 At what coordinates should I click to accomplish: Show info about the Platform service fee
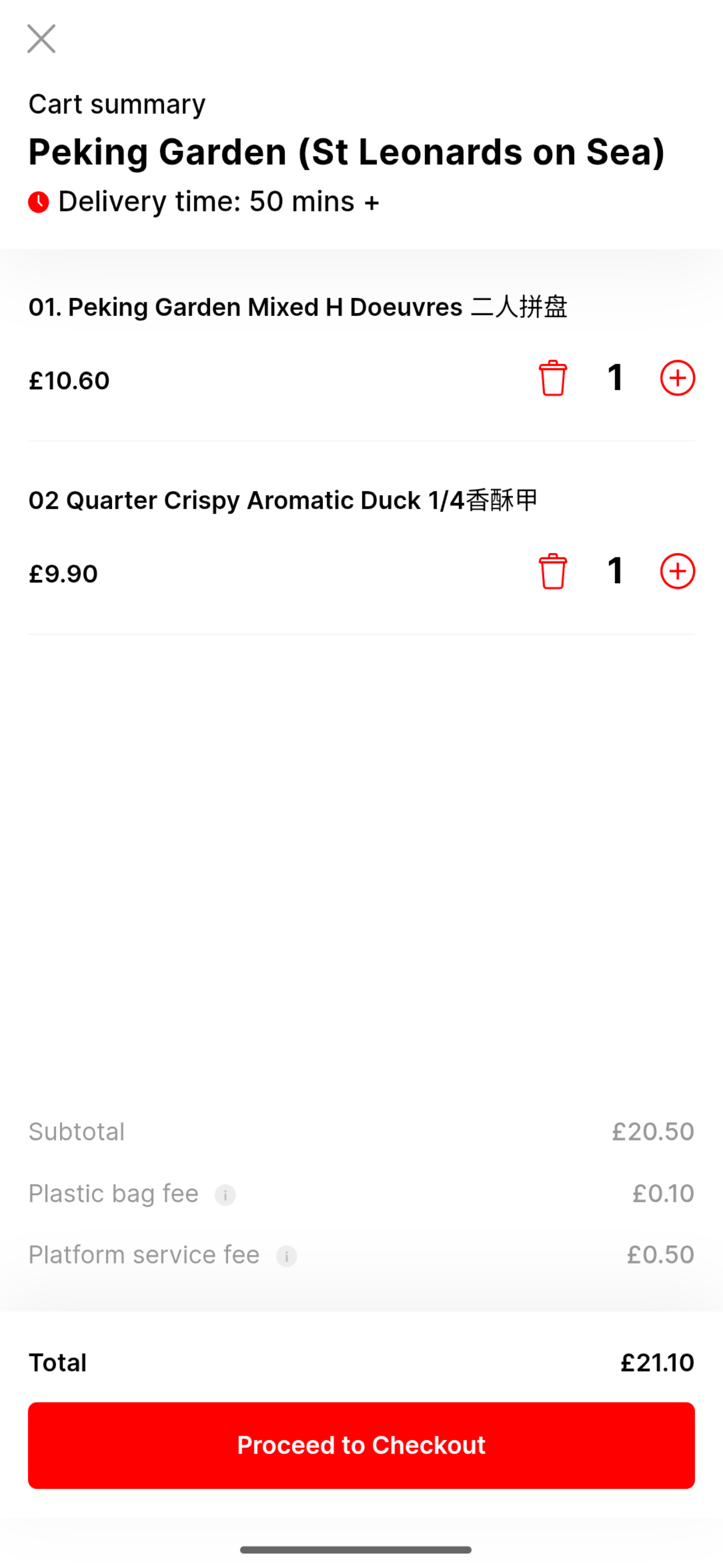(286, 1256)
